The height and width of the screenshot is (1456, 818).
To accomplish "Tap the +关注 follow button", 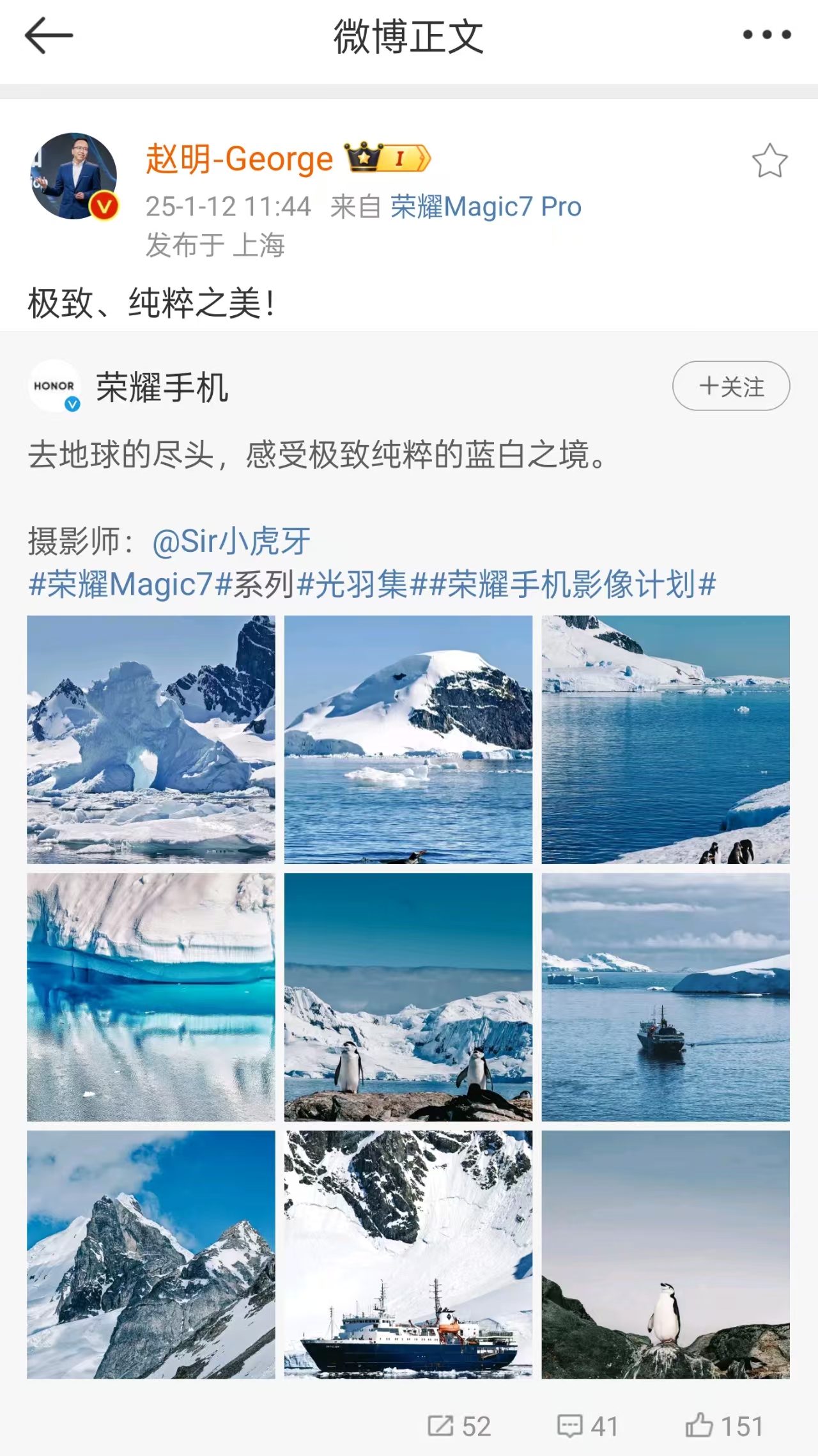I will (730, 386).
